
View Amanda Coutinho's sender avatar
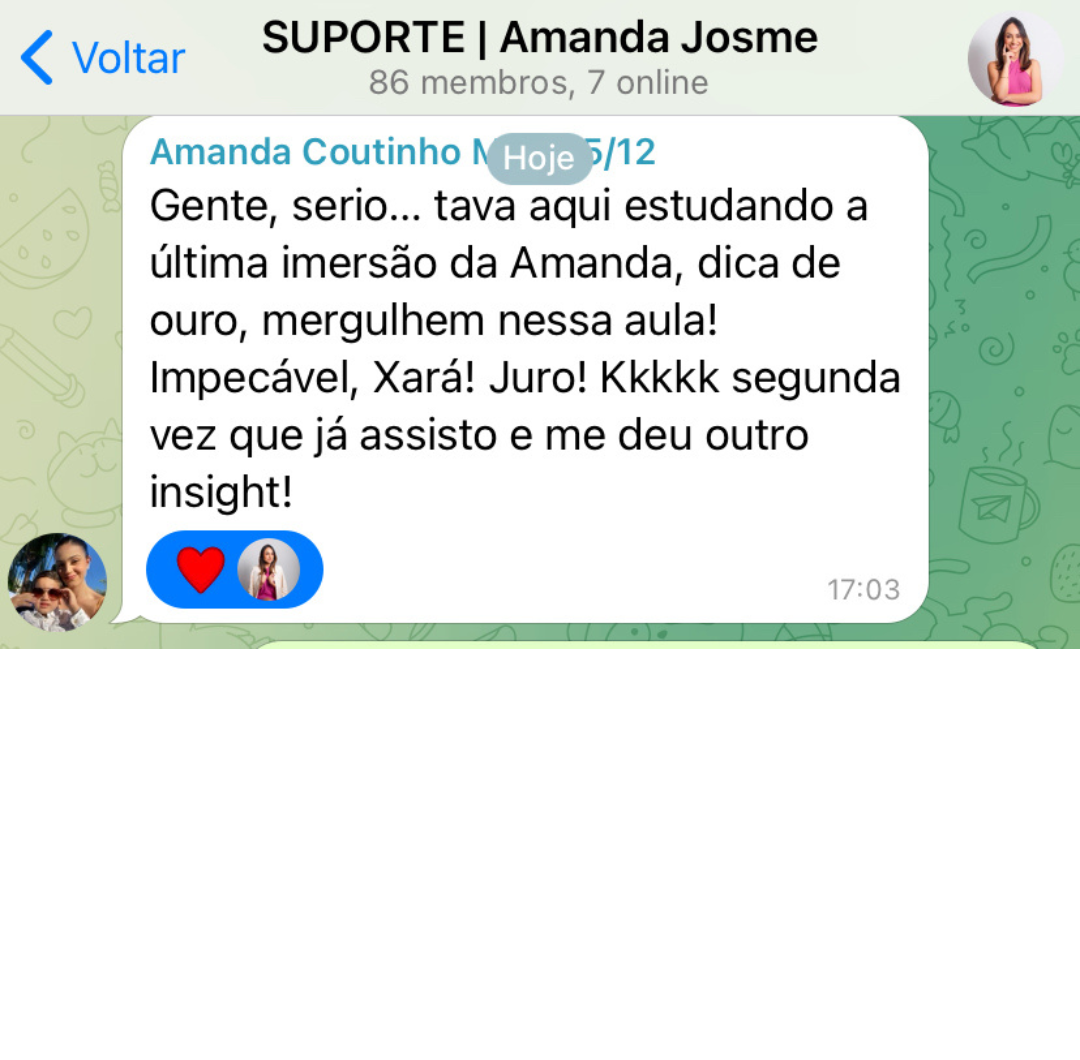pos(57,583)
